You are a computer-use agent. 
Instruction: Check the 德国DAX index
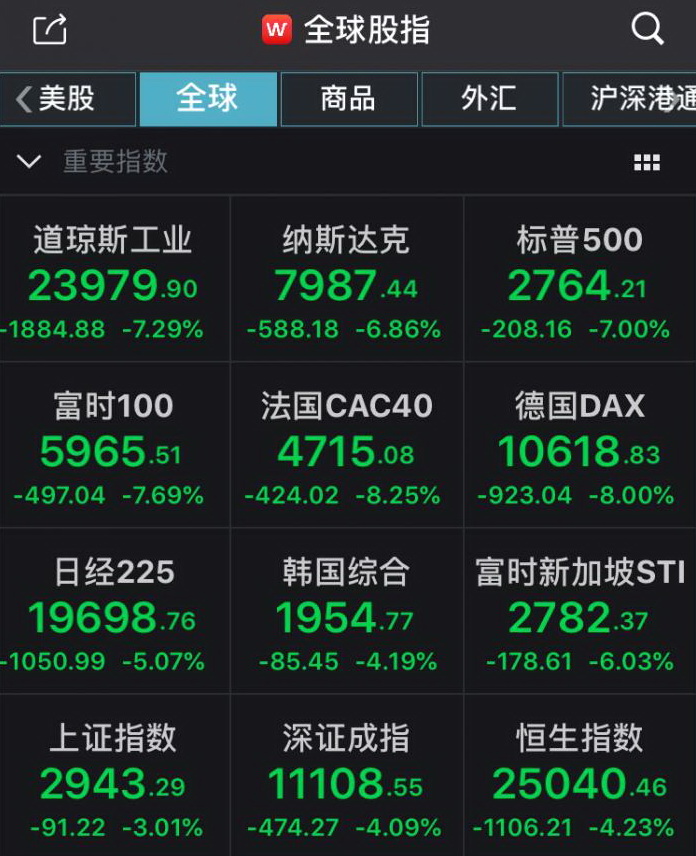(579, 445)
